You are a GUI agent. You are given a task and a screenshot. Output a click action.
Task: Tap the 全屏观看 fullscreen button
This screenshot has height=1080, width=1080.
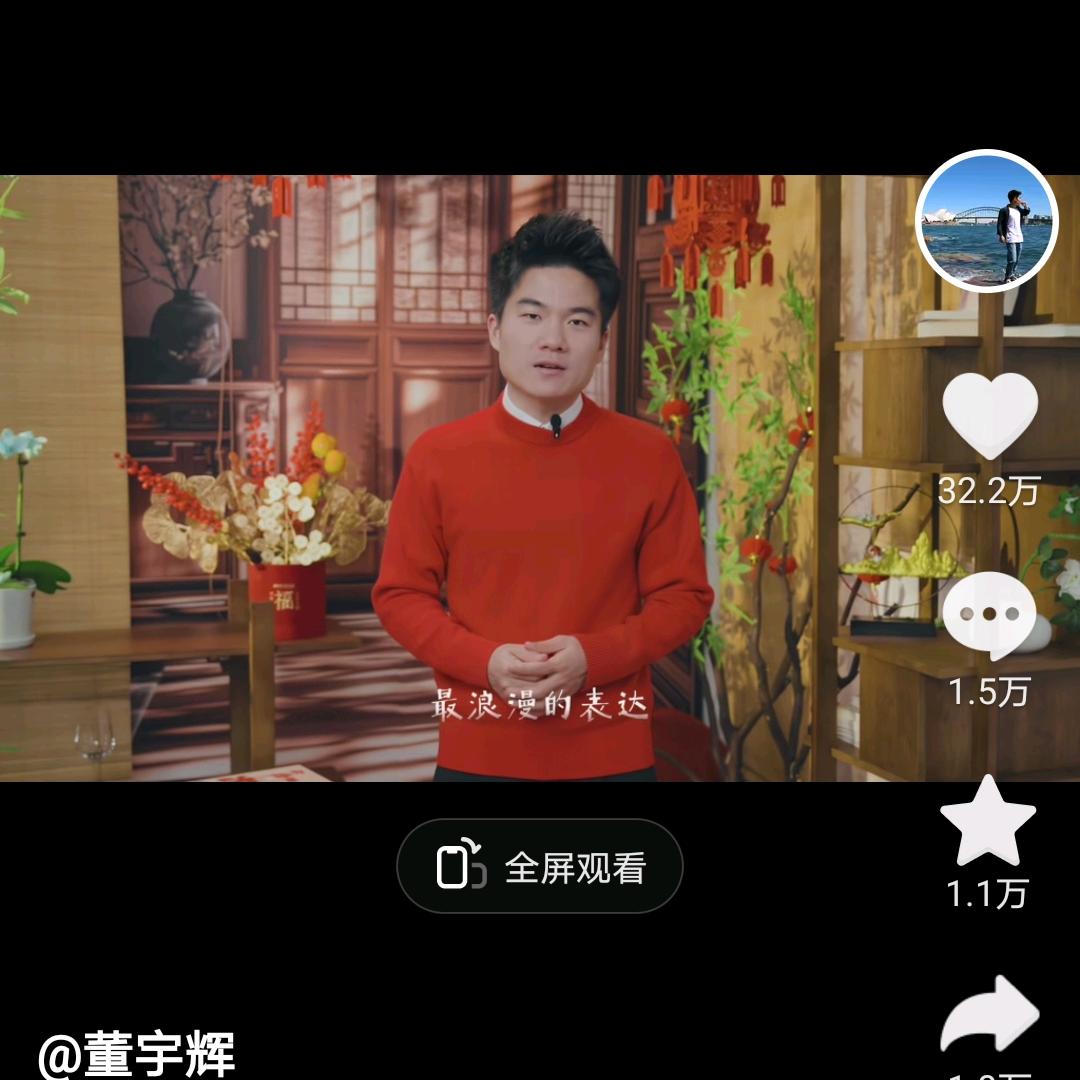pyautogui.click(x=540, y=866)
